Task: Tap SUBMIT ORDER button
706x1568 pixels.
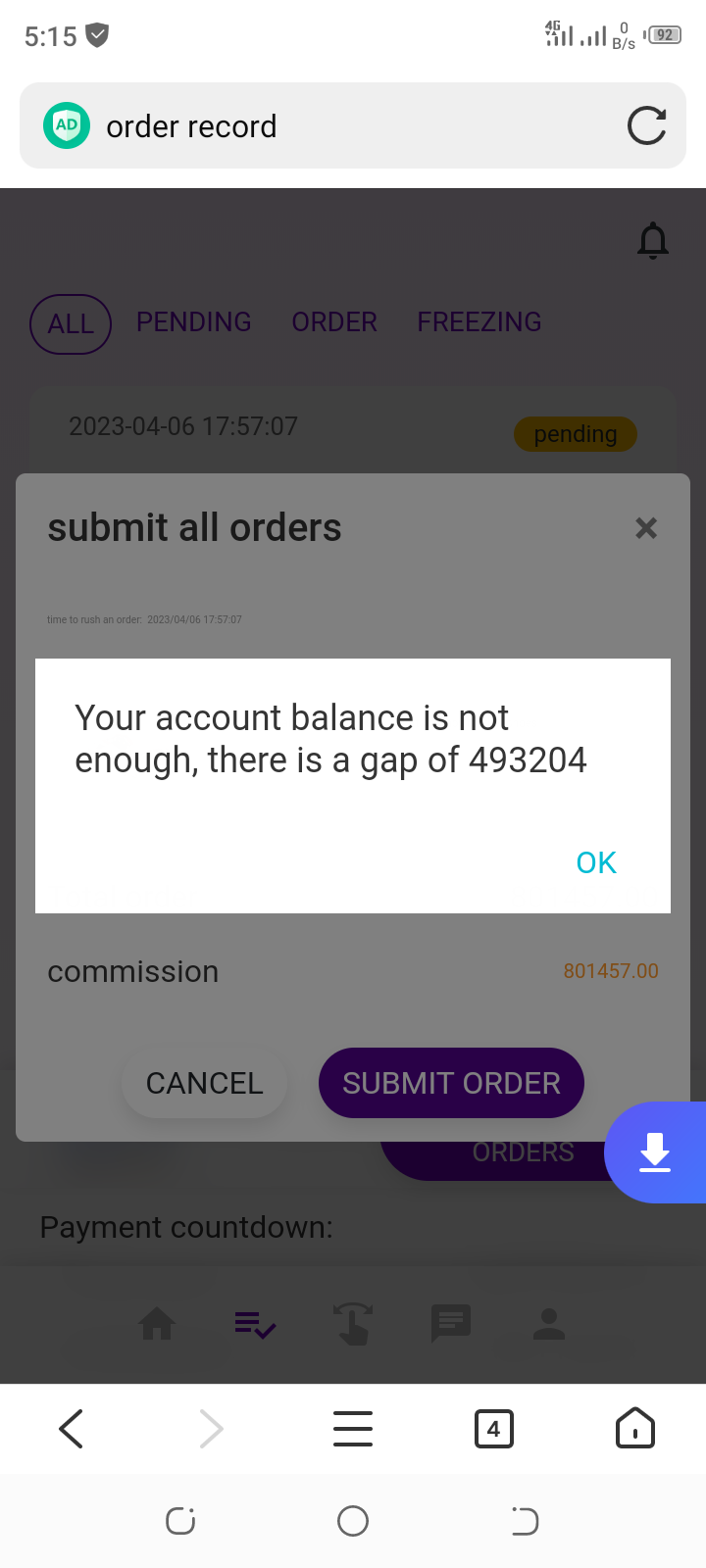Action: [451, 1083]
